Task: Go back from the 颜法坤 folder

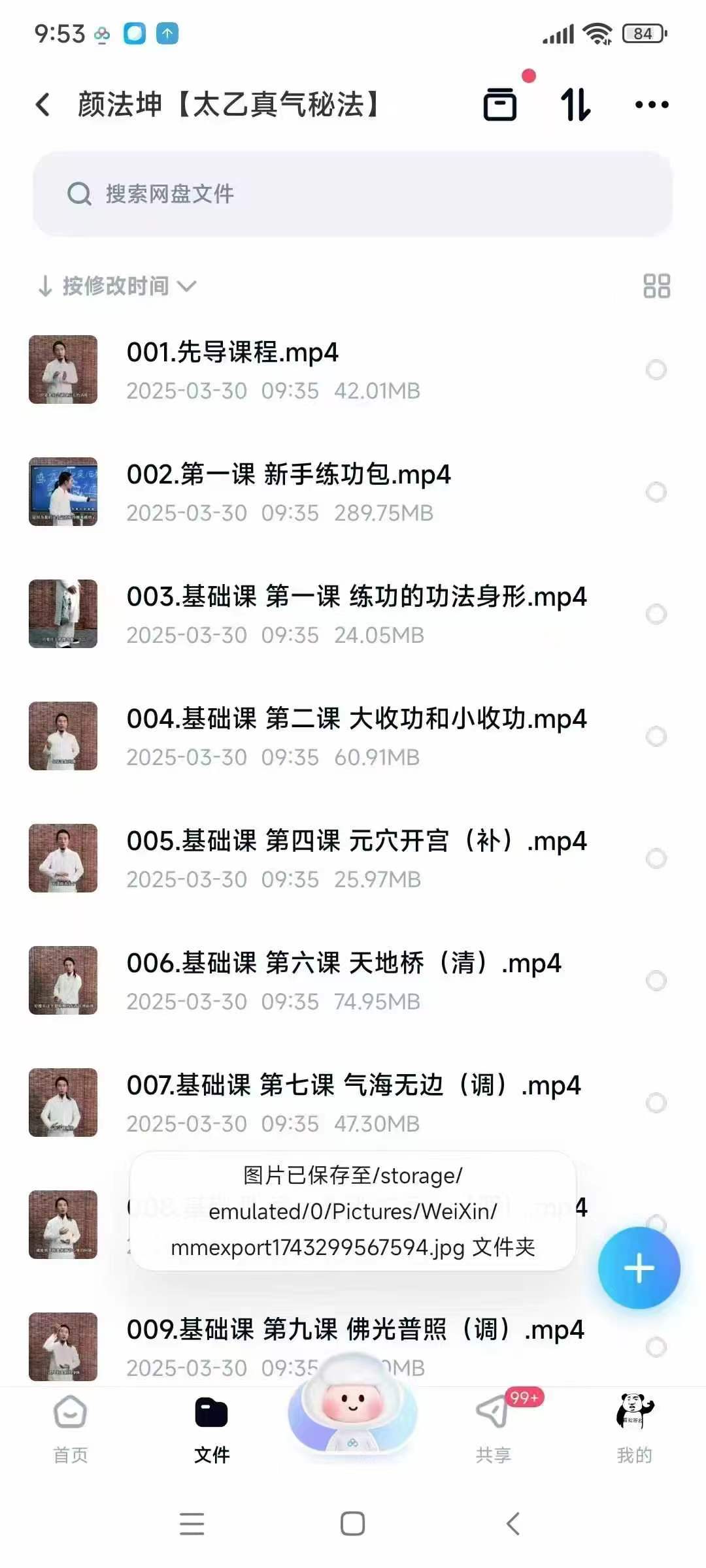Action: pyautogui.click(x=43, y=105)
